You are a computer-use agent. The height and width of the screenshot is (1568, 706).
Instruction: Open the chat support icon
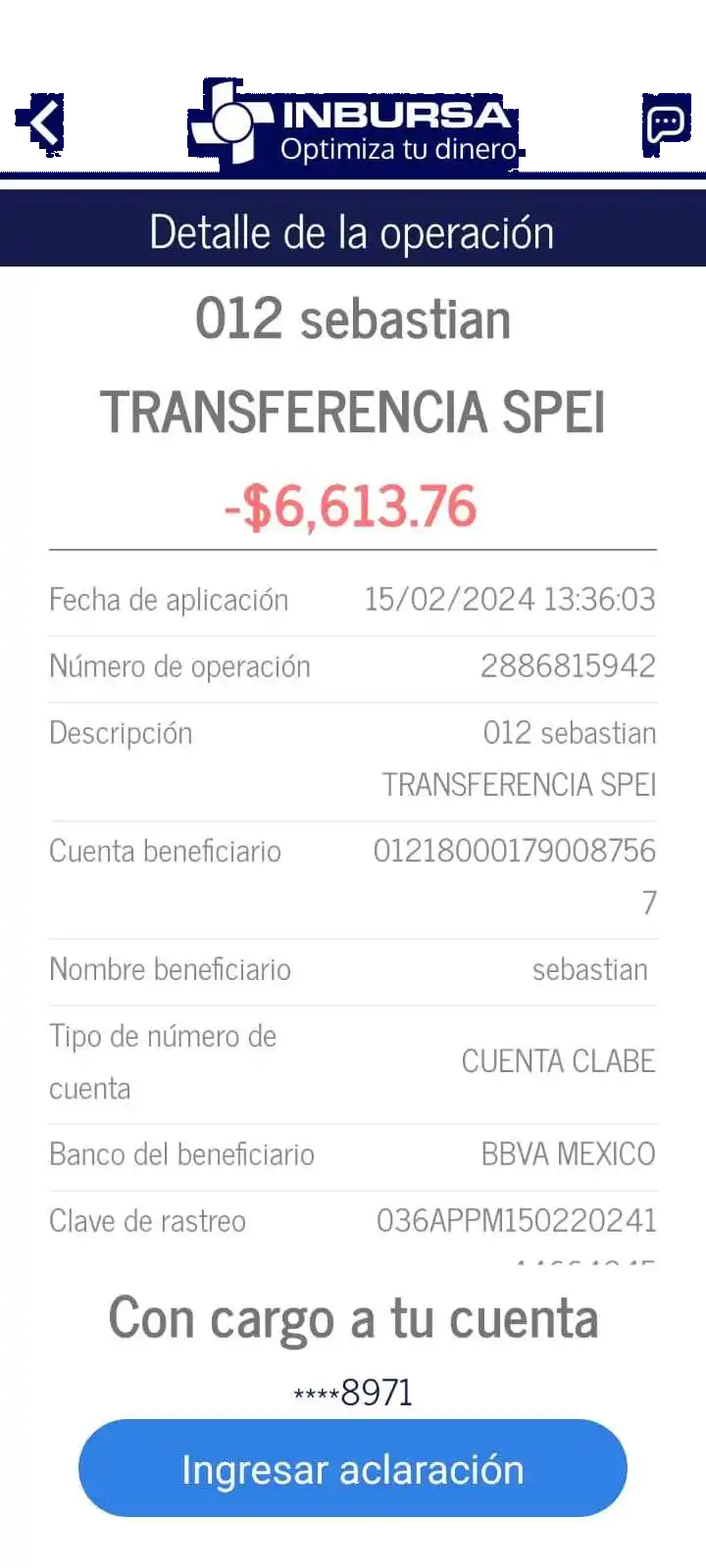pos(665,123)
